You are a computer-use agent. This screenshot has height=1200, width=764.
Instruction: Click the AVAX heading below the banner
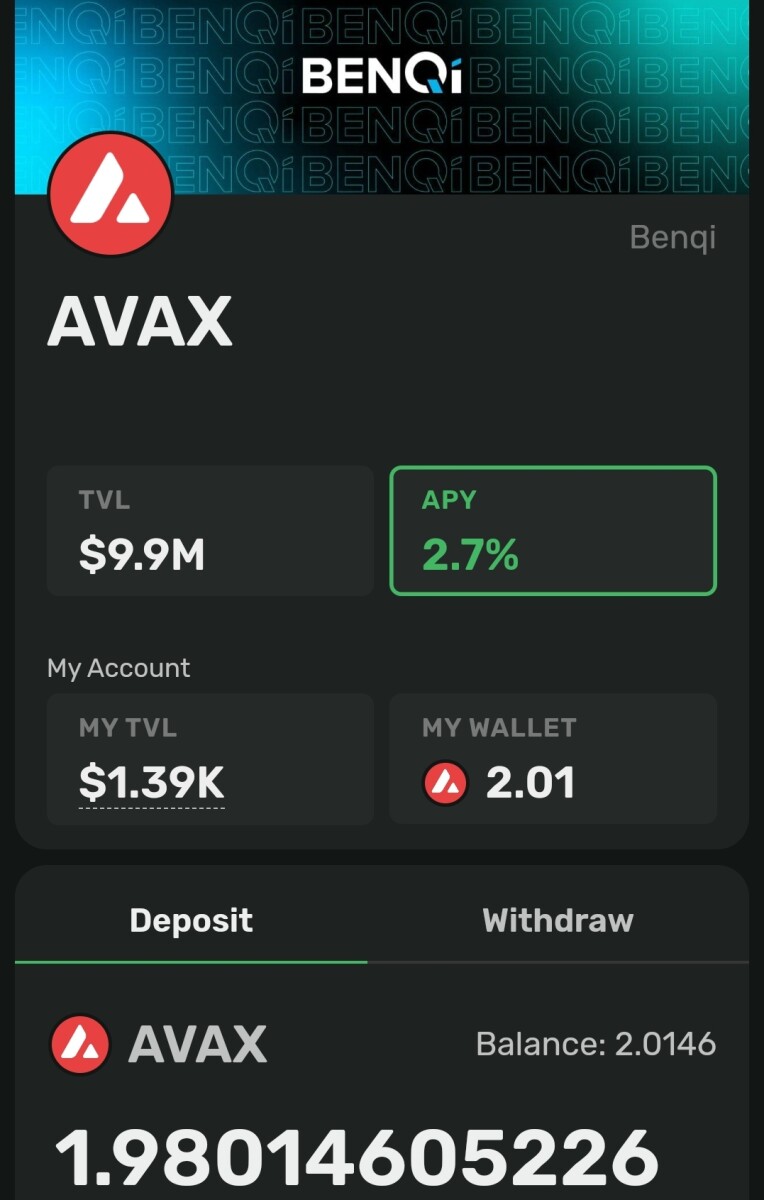click(x=140, y=320)
